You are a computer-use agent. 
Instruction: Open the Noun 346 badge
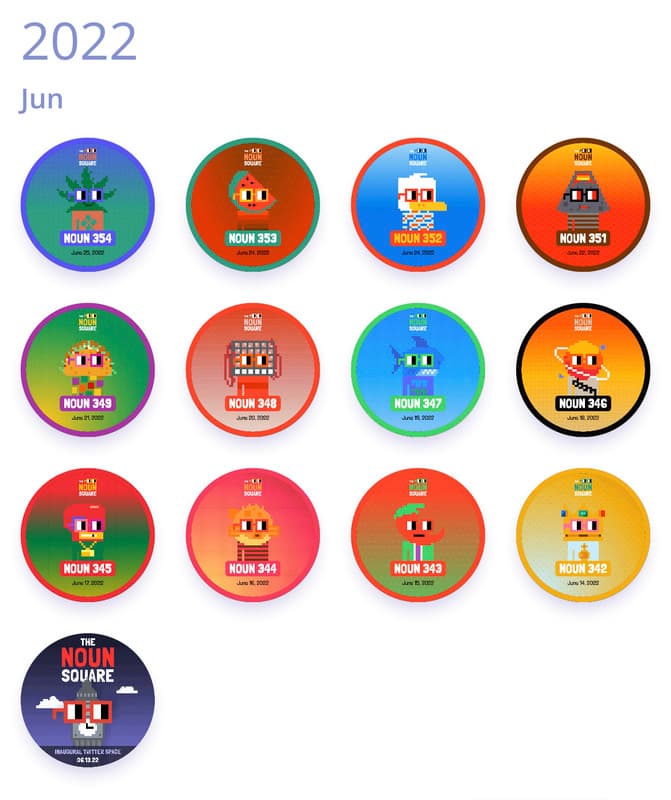pyautogui.click(x=582, y=369)
